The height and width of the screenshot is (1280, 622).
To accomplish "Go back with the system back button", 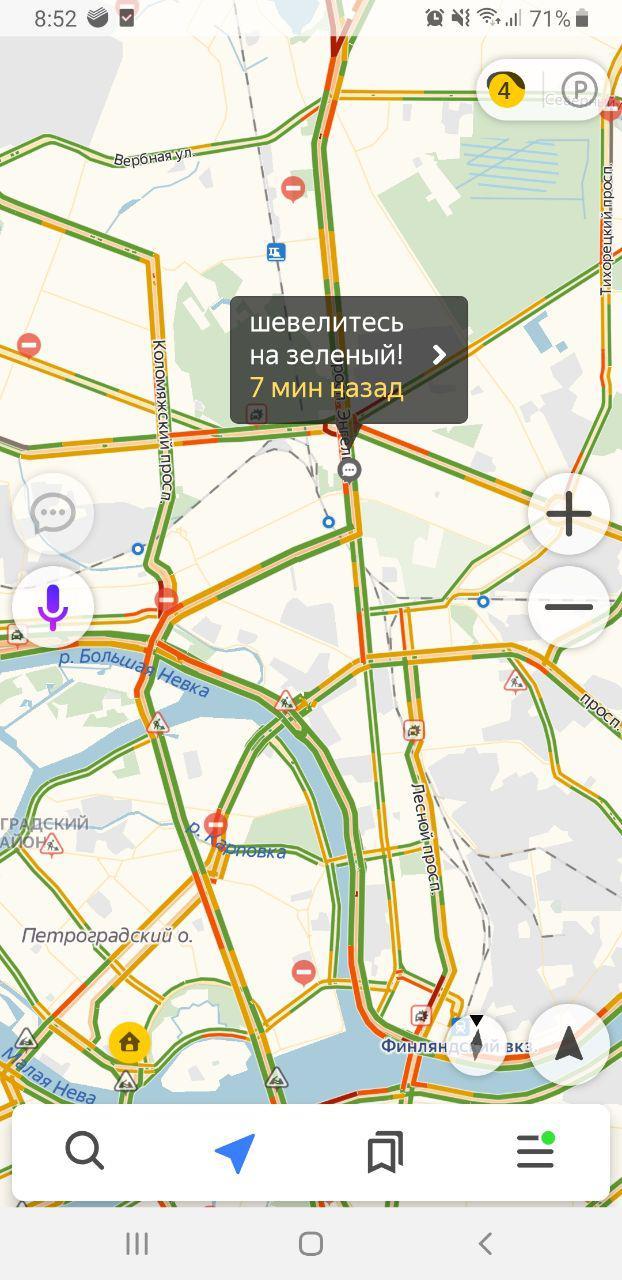I will coord(485,1244).
